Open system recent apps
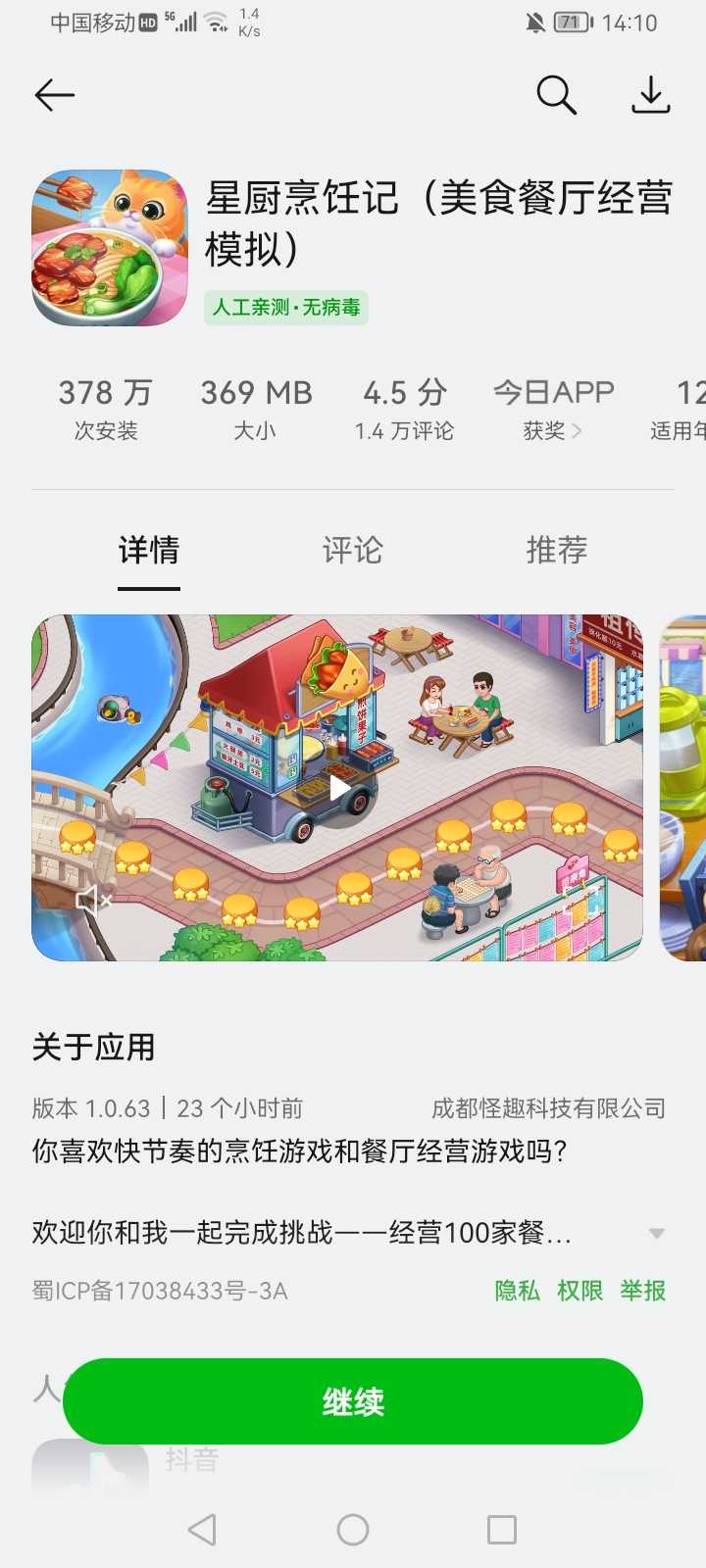Image resolution: width=706 pixels, height=1568 pixels. tap(502, 1530)
